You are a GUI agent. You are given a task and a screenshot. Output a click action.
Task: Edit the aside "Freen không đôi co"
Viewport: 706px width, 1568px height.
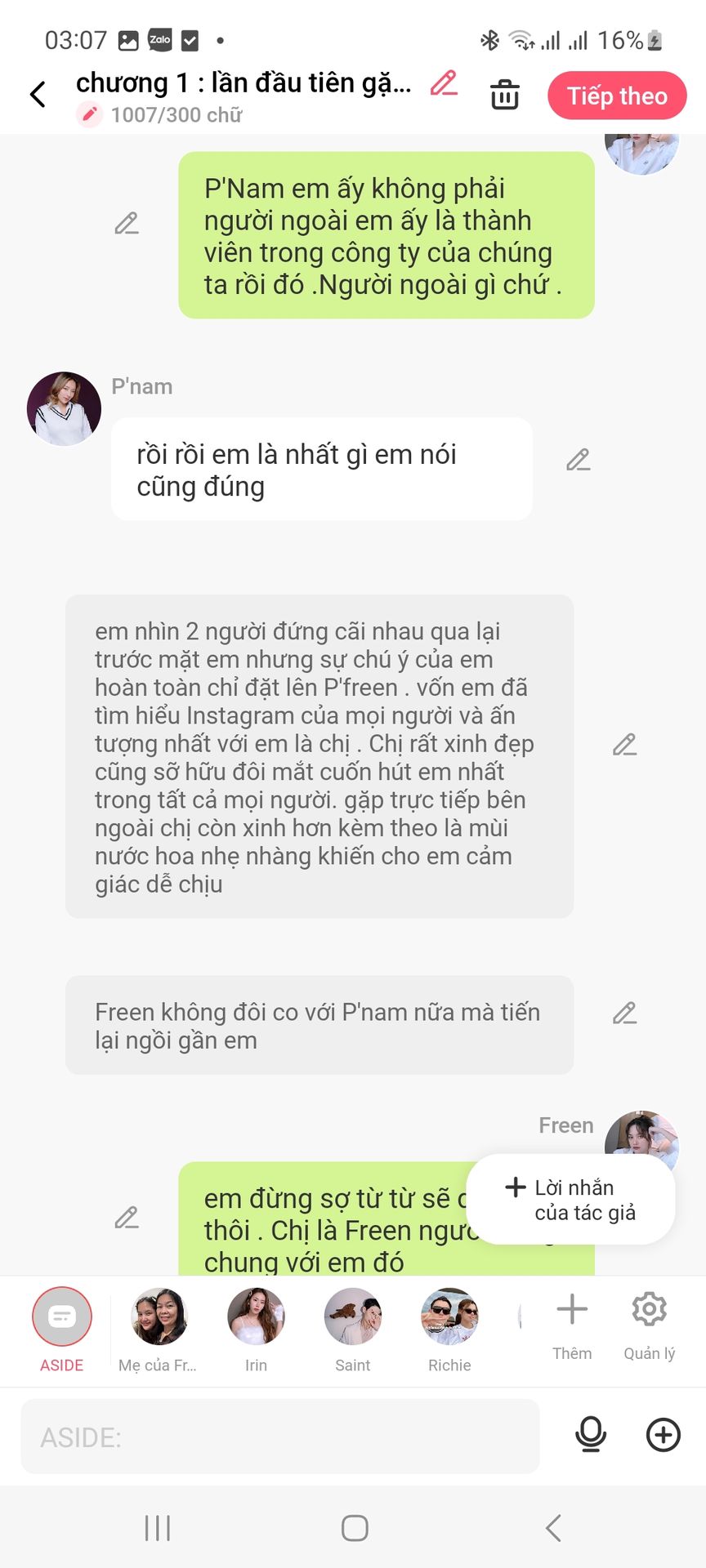coord(624,1013)
